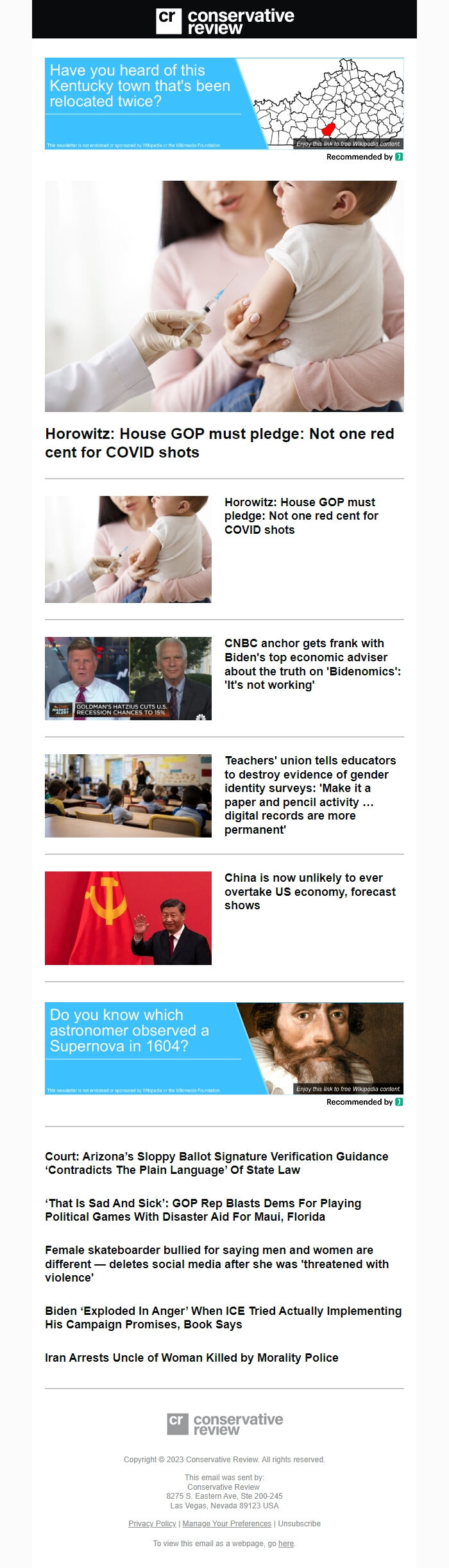The width and height of the screenshot is (449, 1568).
Task: Open the female skateboarder bullied article
Action: pos(216,1264)
